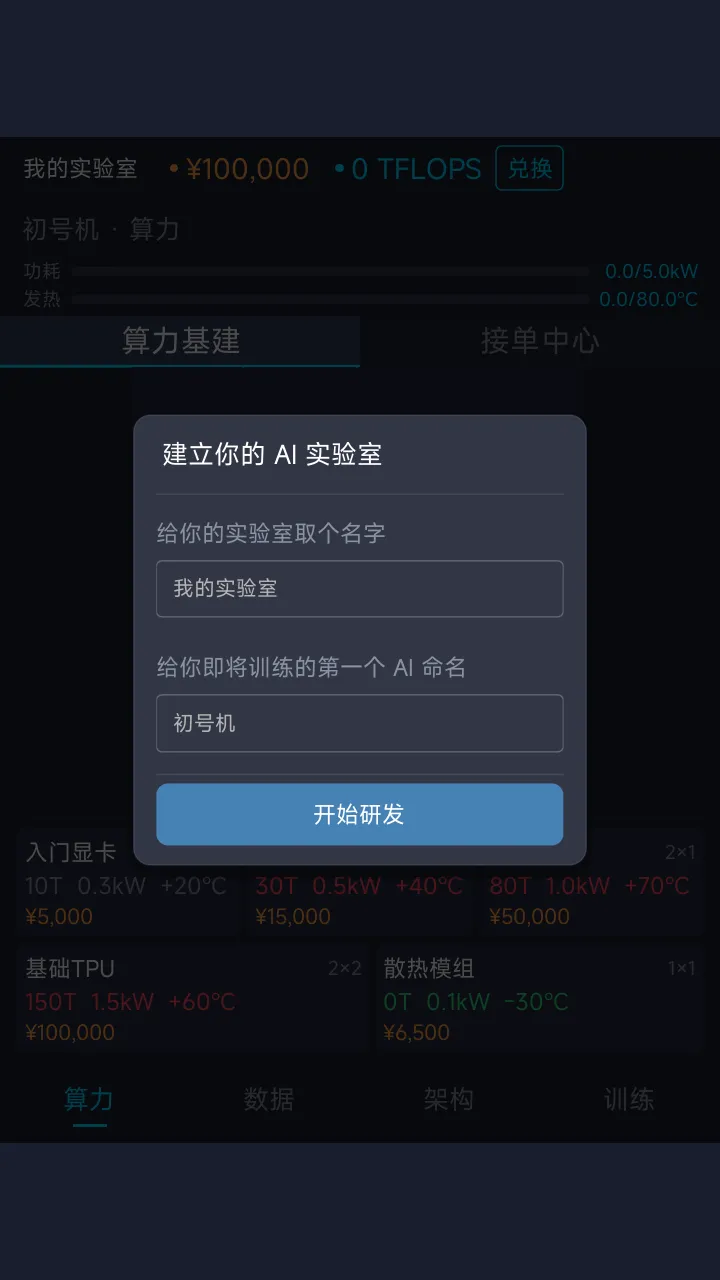Image resolution: width=720 pixels, height=1280 pixels.
Task: Tap the AI name field 初号机
Action: click(360, 723)
